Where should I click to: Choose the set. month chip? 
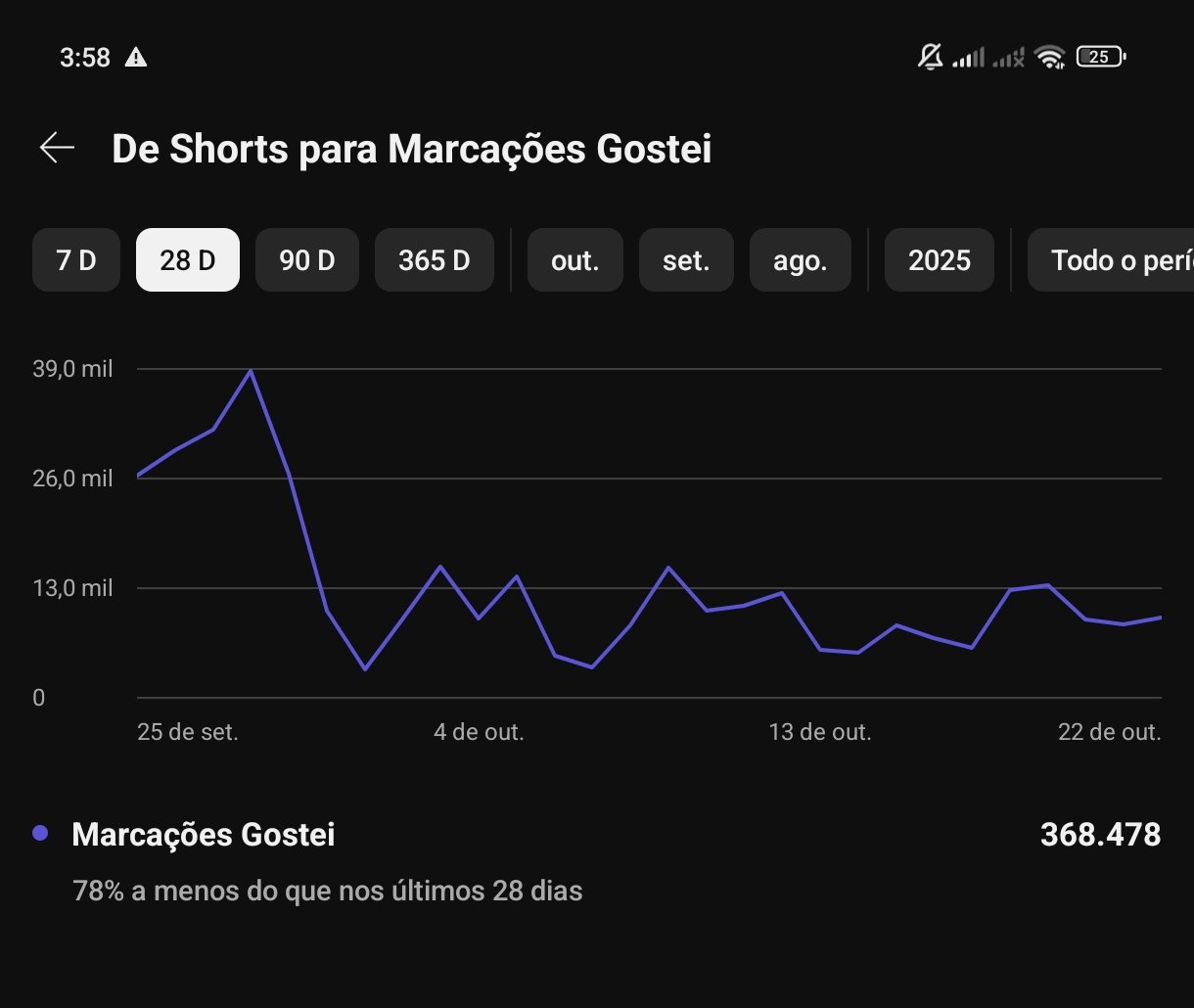[685, 260]
